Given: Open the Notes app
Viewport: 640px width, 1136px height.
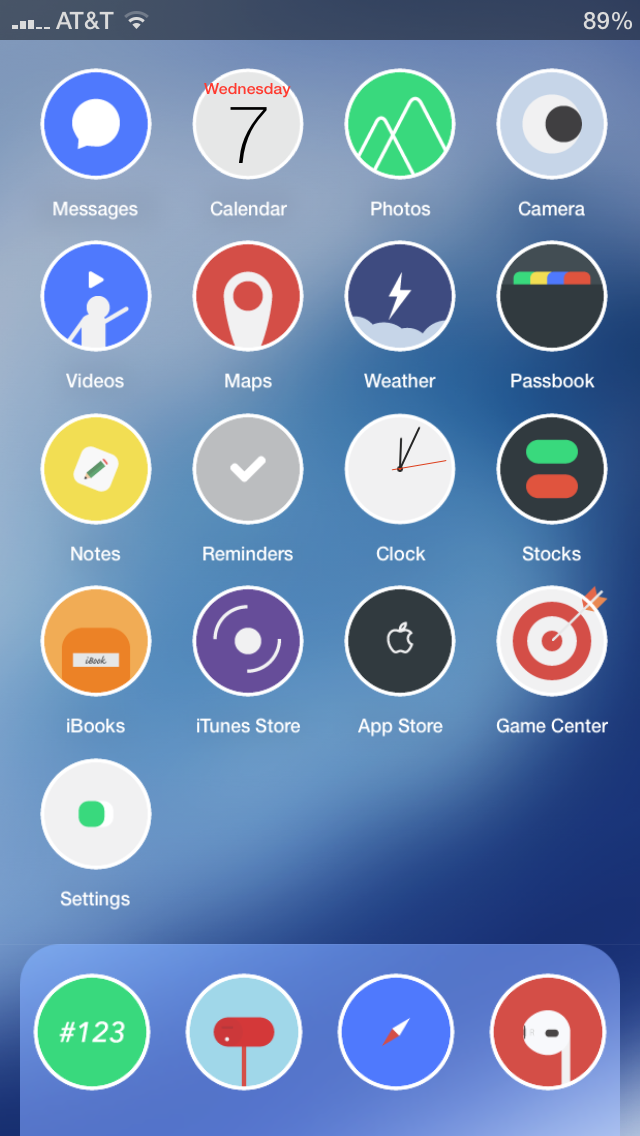Looking at the screenshot, I should click(x=96, y=469).
